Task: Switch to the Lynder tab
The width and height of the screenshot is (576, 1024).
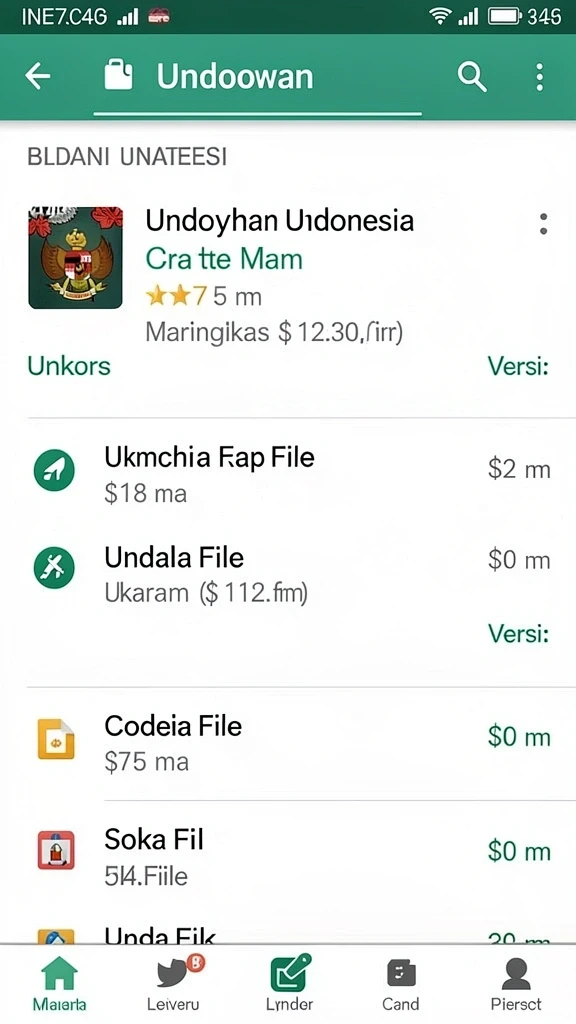Action: click(289, 985)
